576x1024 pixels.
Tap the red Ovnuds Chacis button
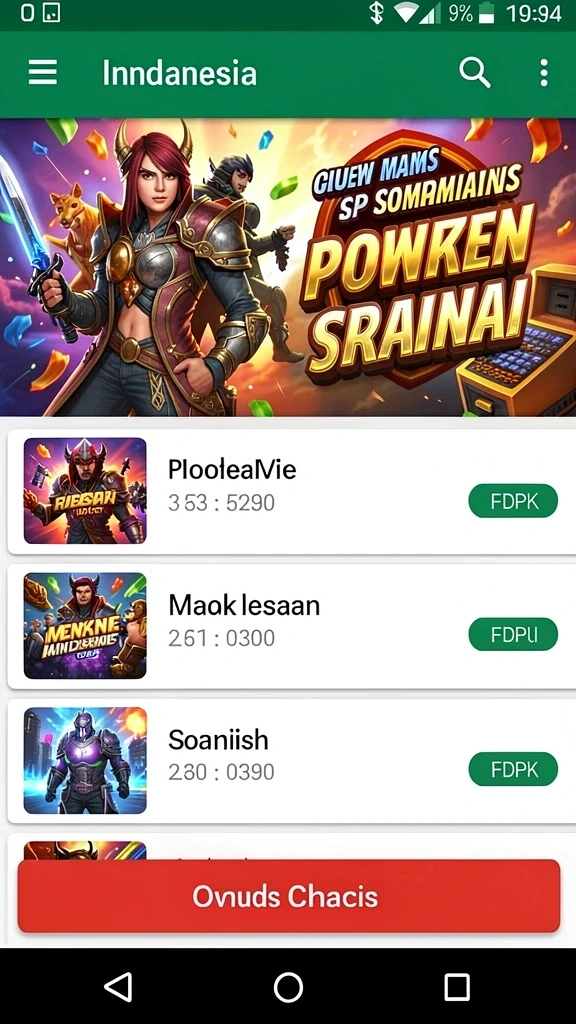pyautogui.click(x=289, y=896)
